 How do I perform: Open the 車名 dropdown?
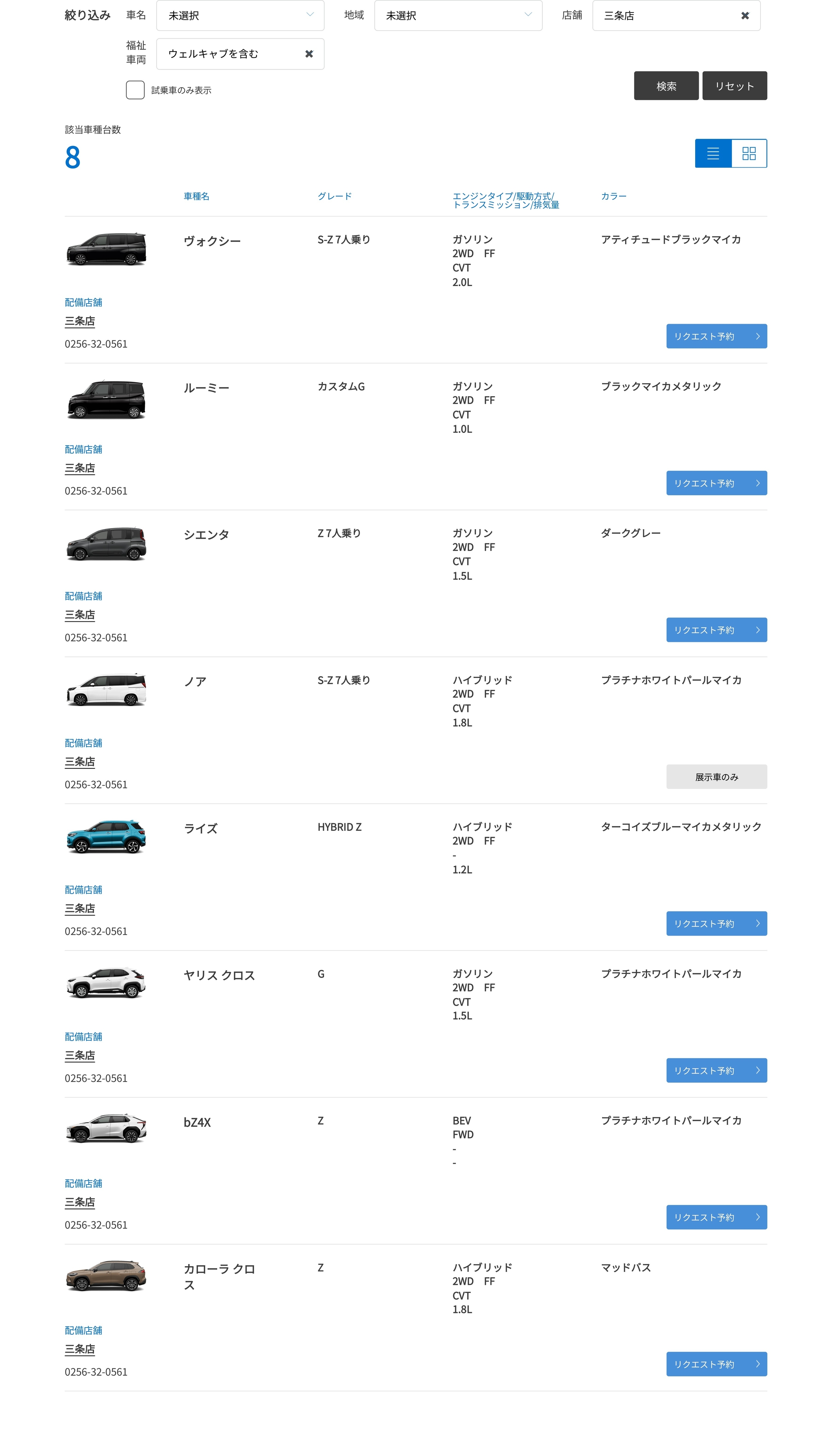(240, 15)
